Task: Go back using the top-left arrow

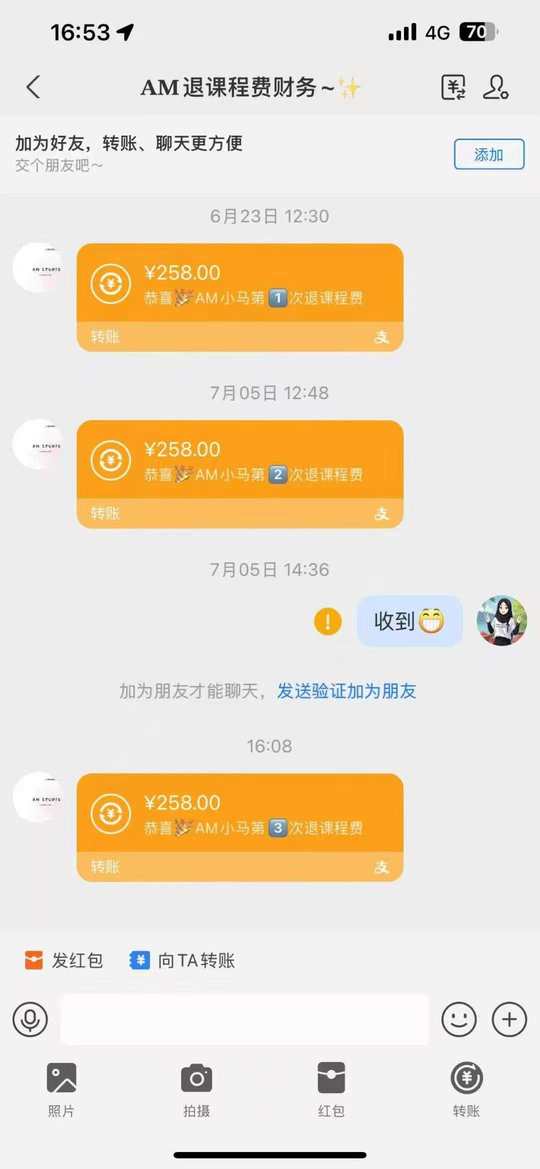Action: click(33, 87)
